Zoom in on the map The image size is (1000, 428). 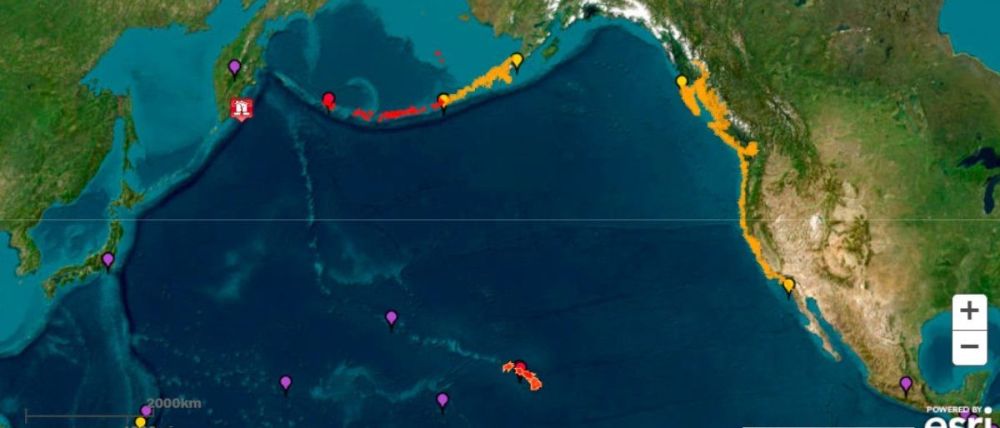point(969,310)
